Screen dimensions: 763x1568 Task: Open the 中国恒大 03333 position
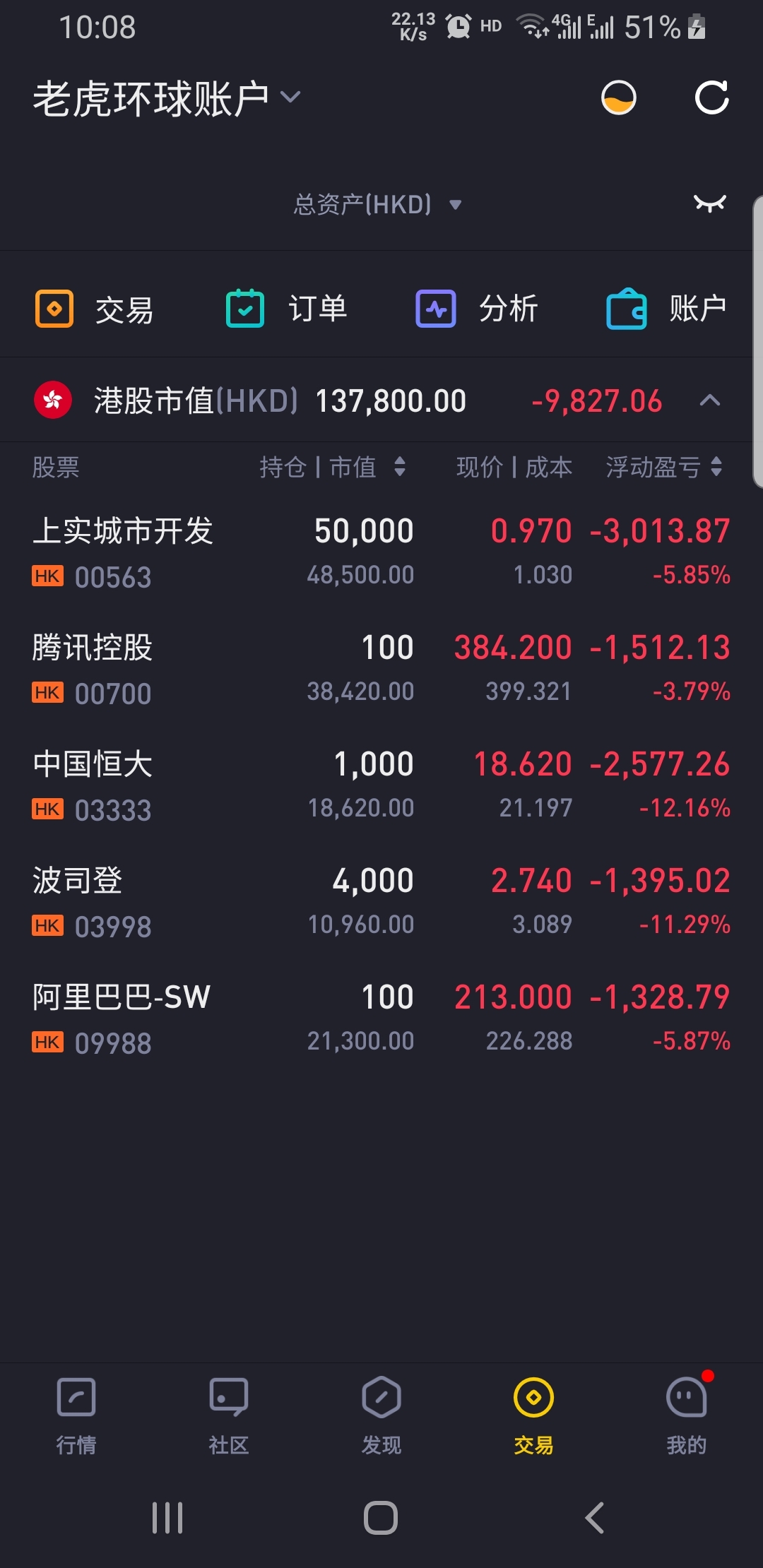click(381, 785)
